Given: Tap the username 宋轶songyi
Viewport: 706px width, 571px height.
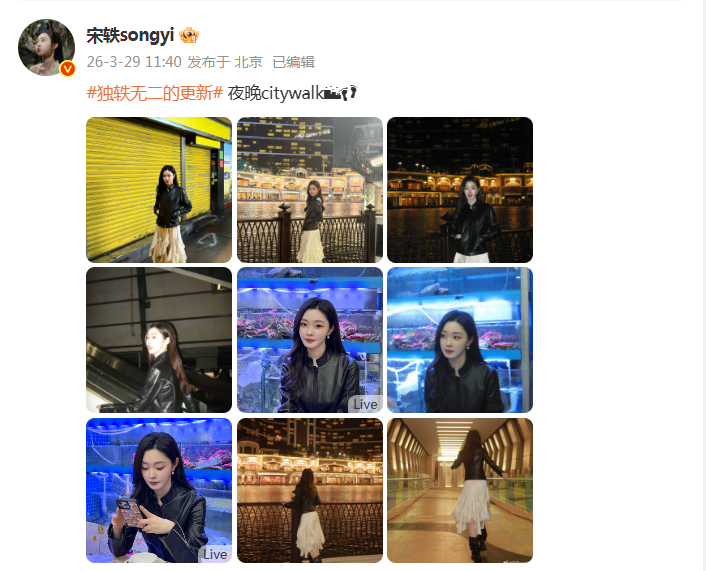Looking at the screenshot, I should (x=130, y=36).
